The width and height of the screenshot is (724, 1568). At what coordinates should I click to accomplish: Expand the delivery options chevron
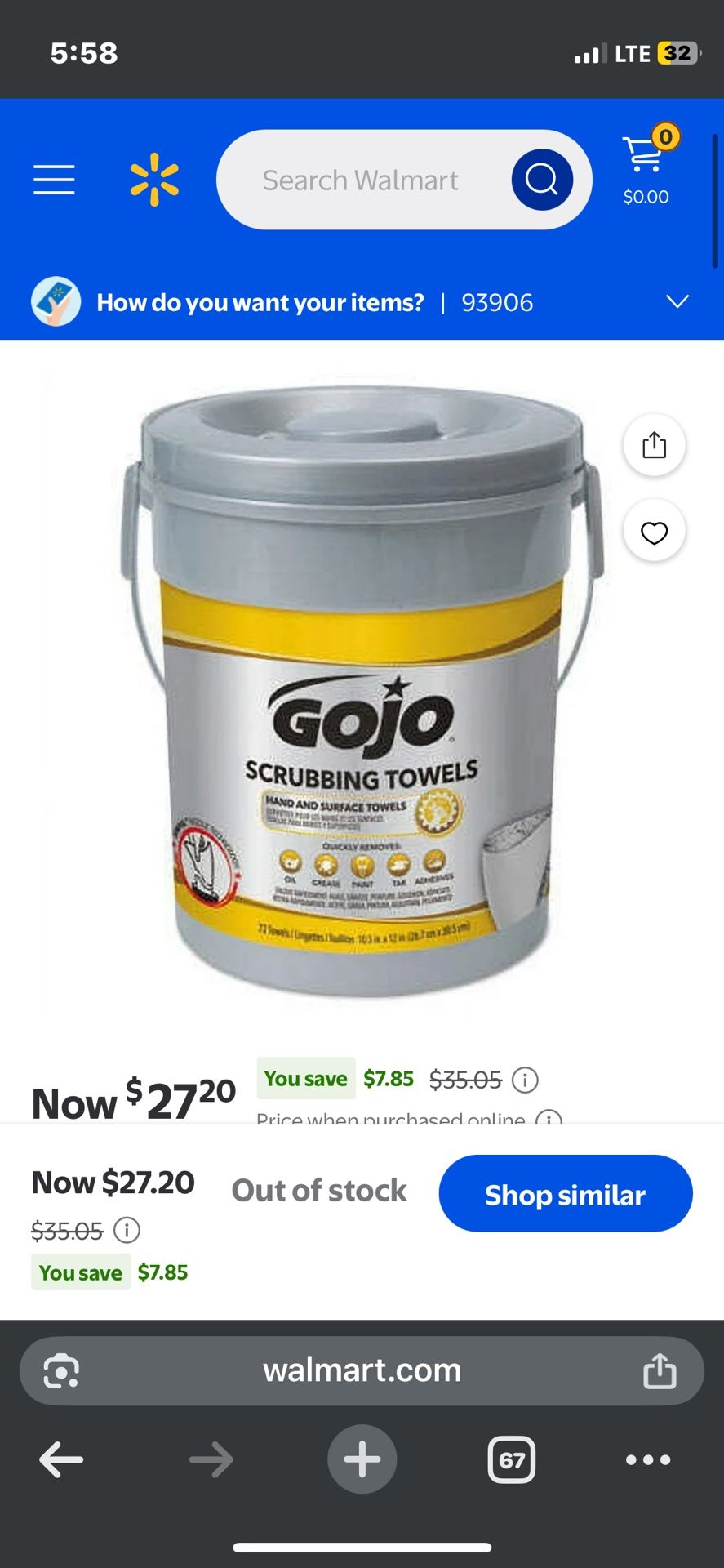point(677,301)
